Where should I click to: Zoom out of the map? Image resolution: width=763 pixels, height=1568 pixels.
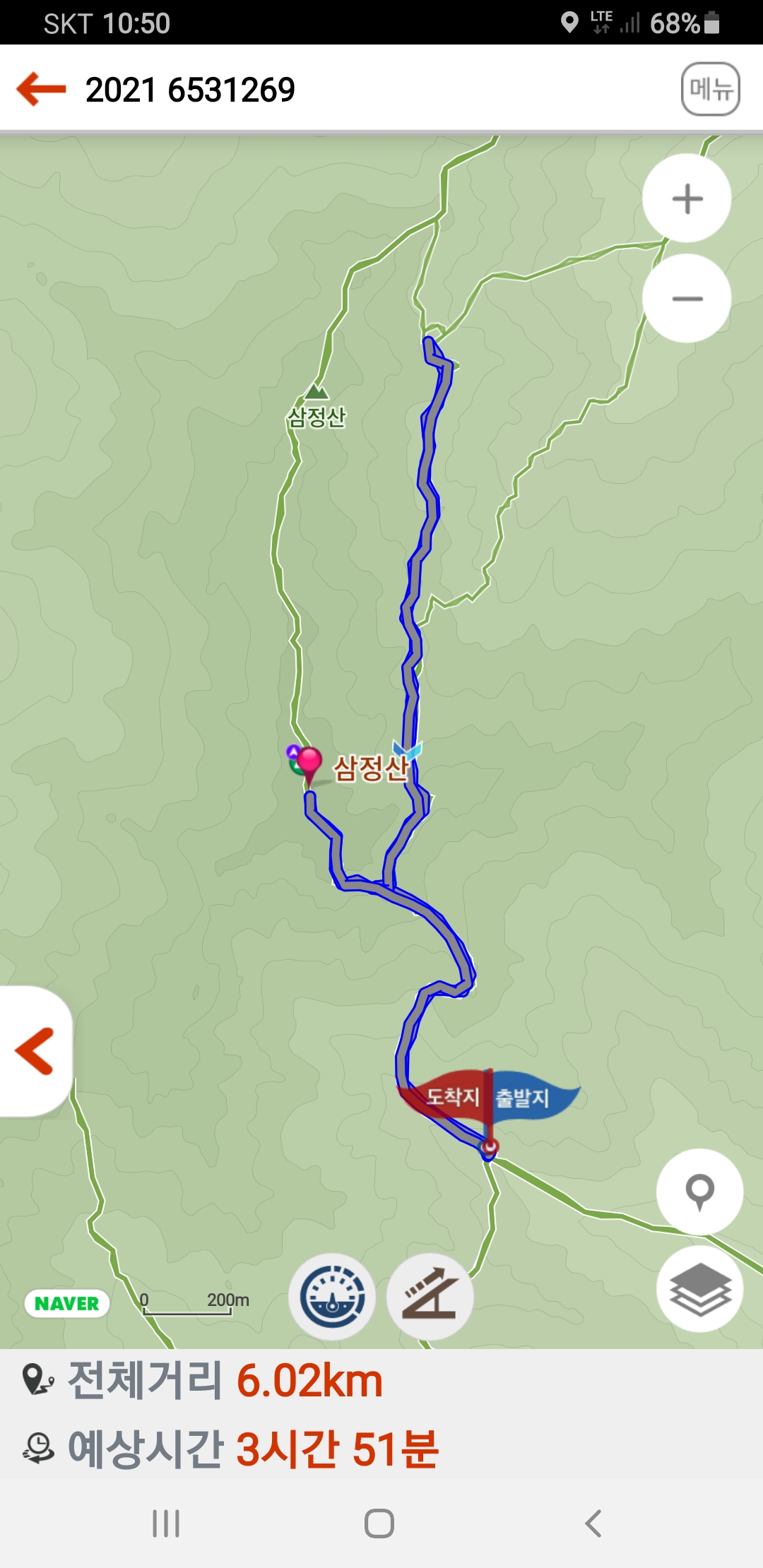coord(687,299)
